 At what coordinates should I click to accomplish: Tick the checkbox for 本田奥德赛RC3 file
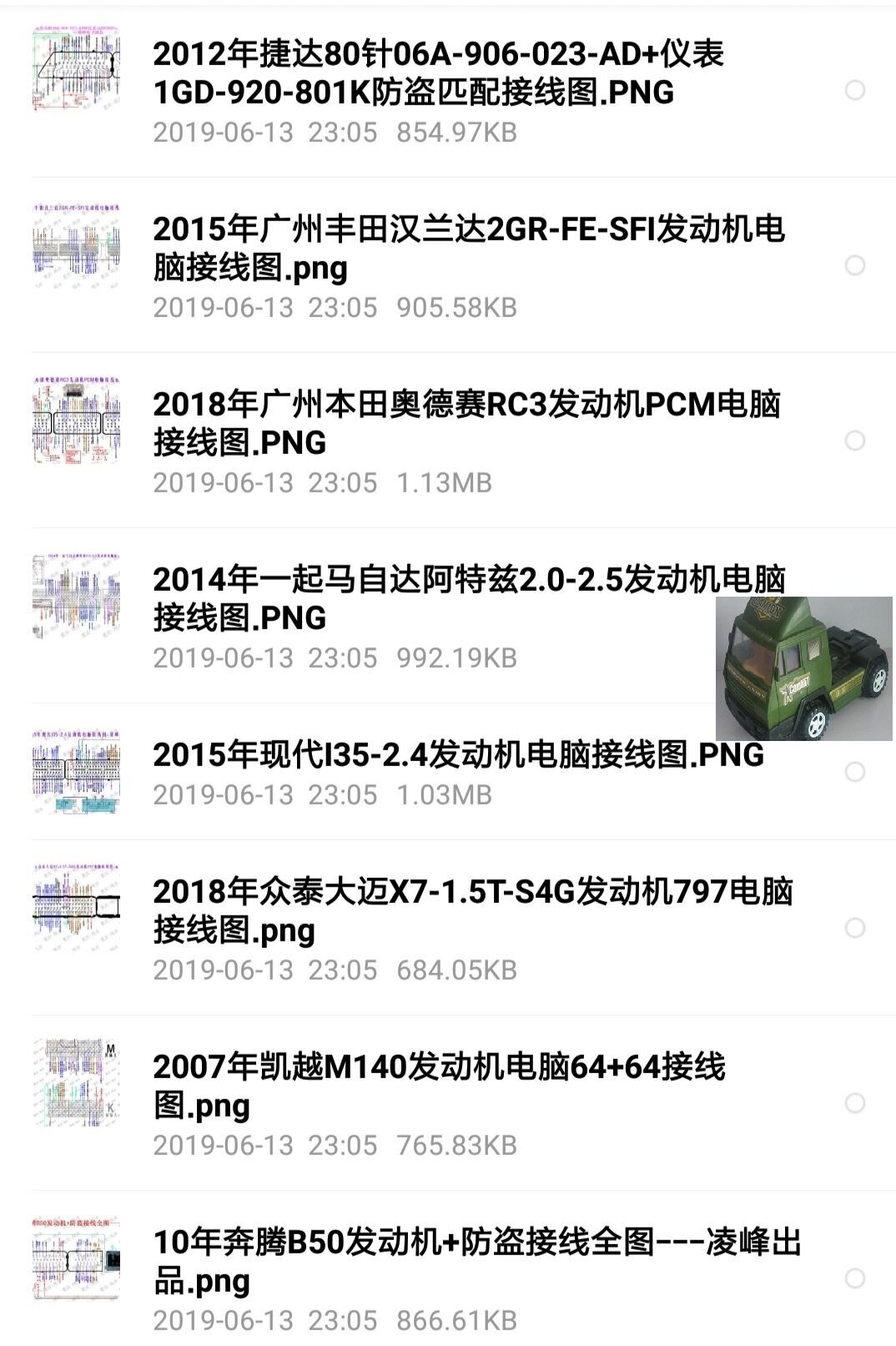[x=855, y=441]
